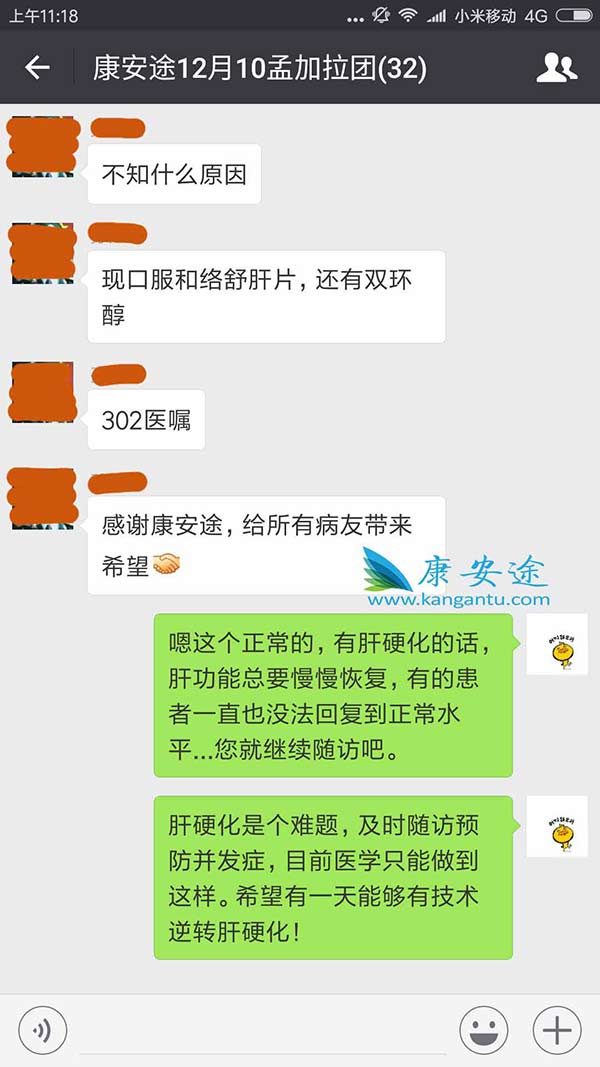The width and height of the screenshot is (600, 1067).
Task: Open the group members info icon
Action: tap(556, 68)
